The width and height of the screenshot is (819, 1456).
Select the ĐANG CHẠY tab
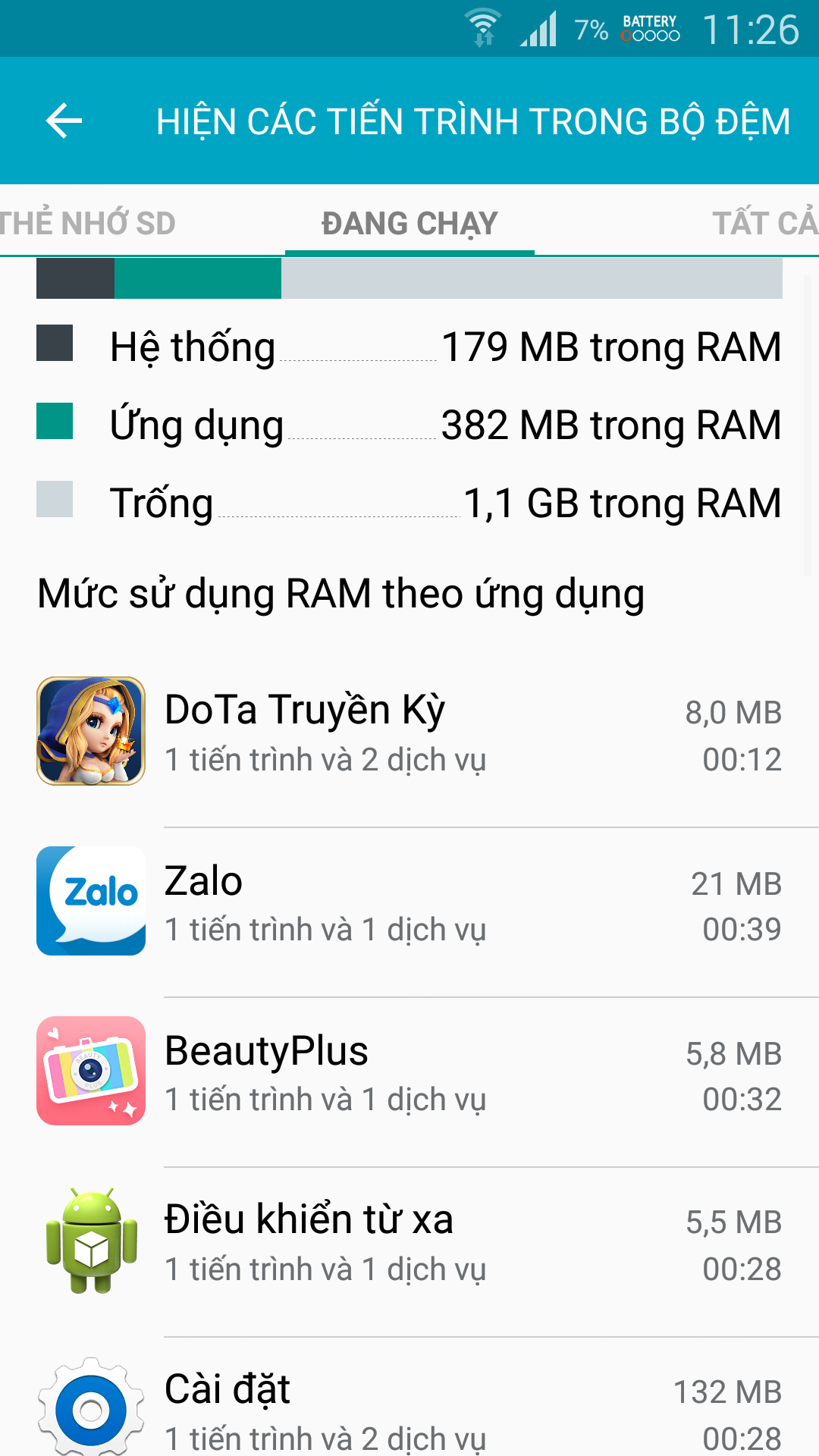pyautogui.click(x=409, y=223)
